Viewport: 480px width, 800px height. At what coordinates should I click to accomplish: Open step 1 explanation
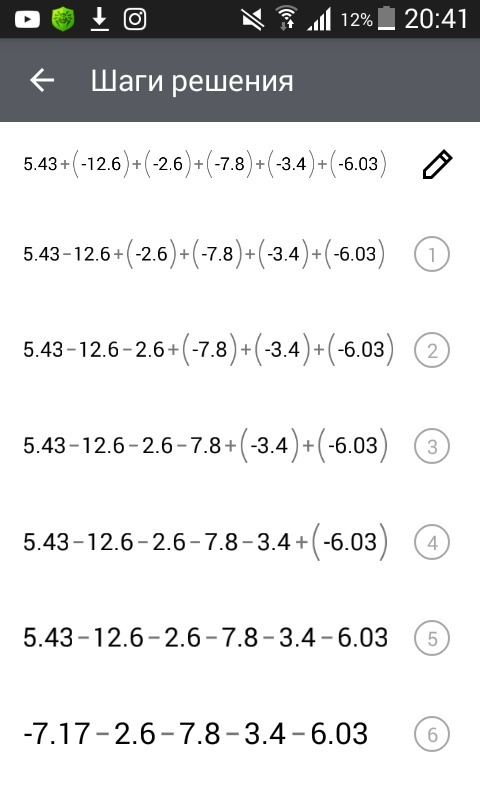pos(432,254)
